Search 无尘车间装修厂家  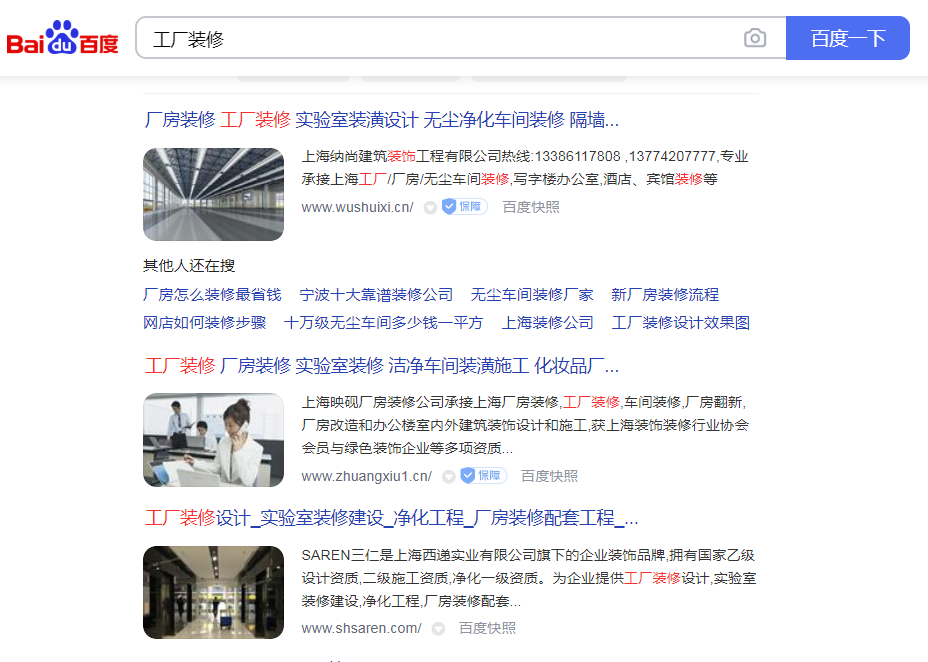[532, 295]
